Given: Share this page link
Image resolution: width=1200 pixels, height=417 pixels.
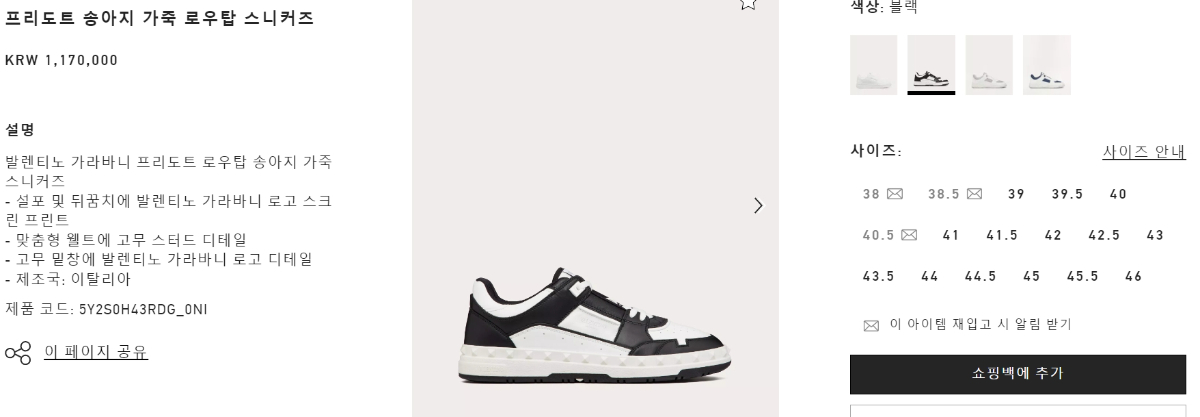Looking at the screenshot, I should (x=96, y=352).
